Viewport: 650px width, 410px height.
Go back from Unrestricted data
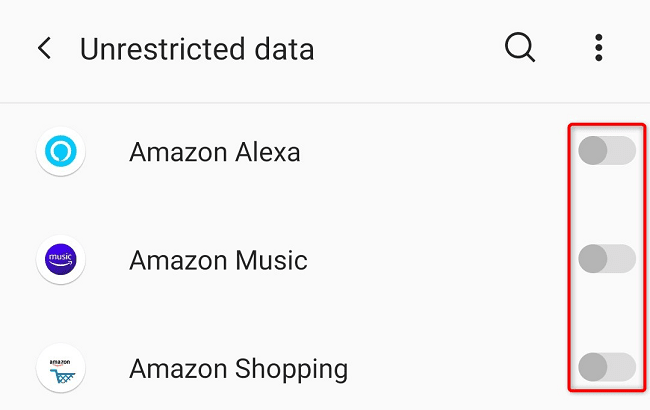[44, 48]
